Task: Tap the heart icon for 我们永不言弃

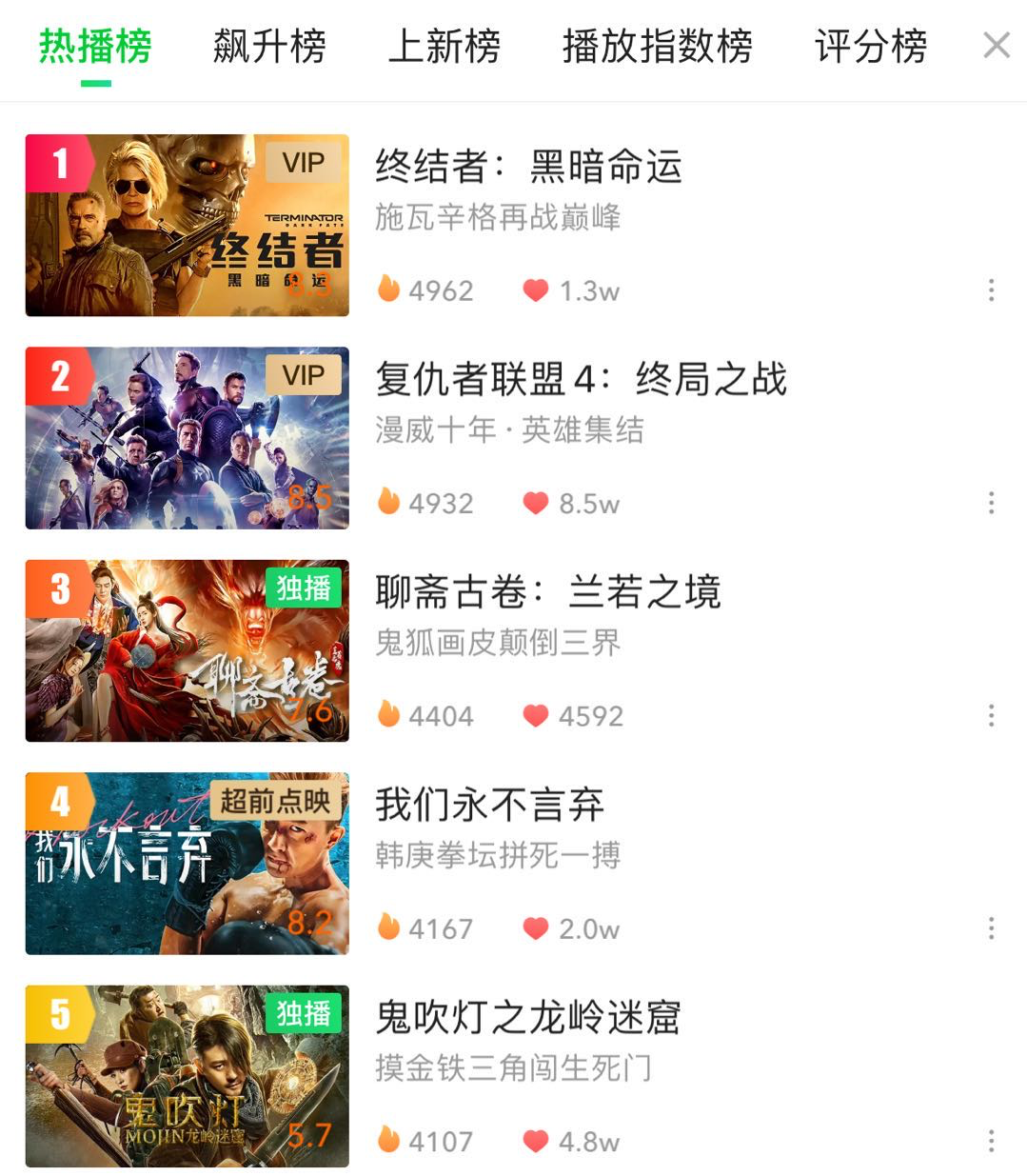Action: point(536,928)
